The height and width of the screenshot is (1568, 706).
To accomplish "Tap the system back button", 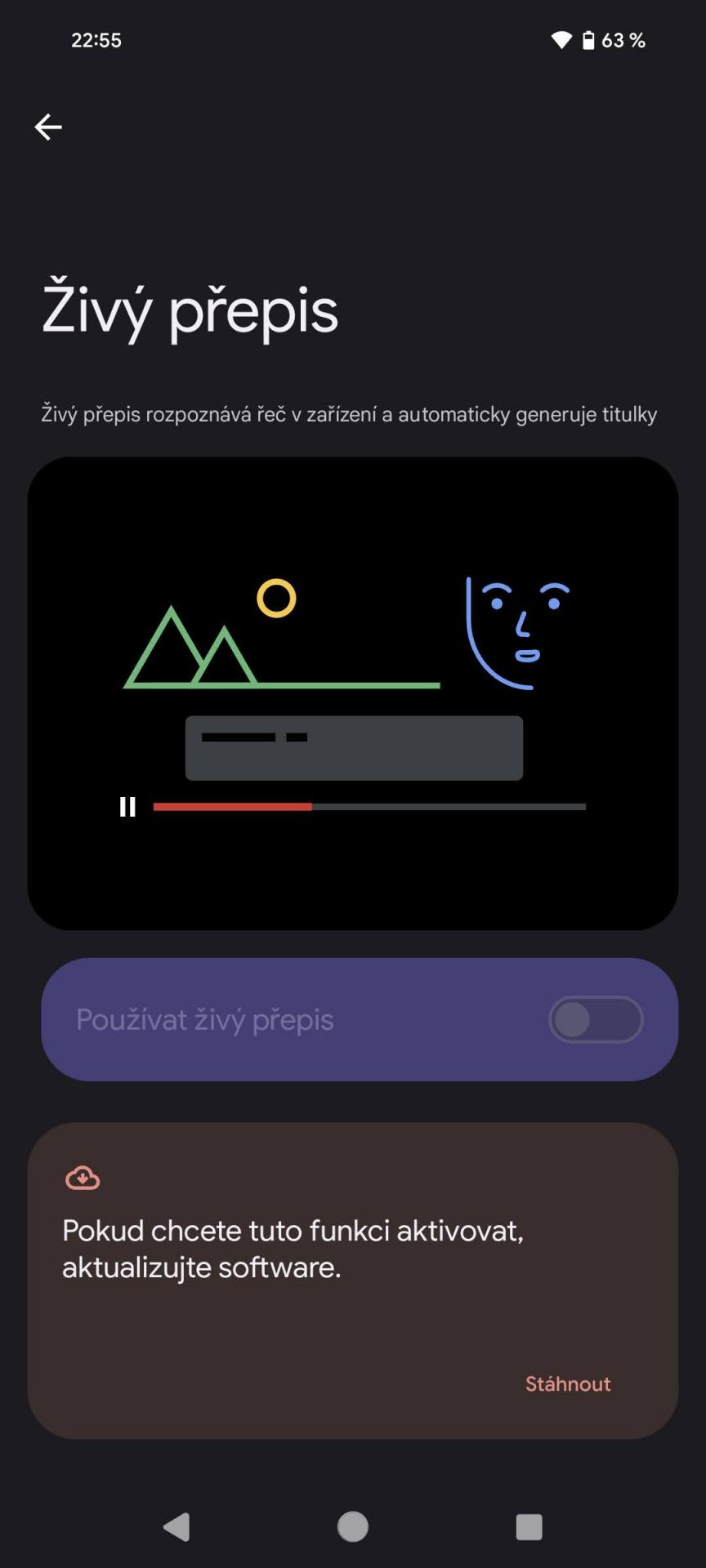I will coord(176,1526).
